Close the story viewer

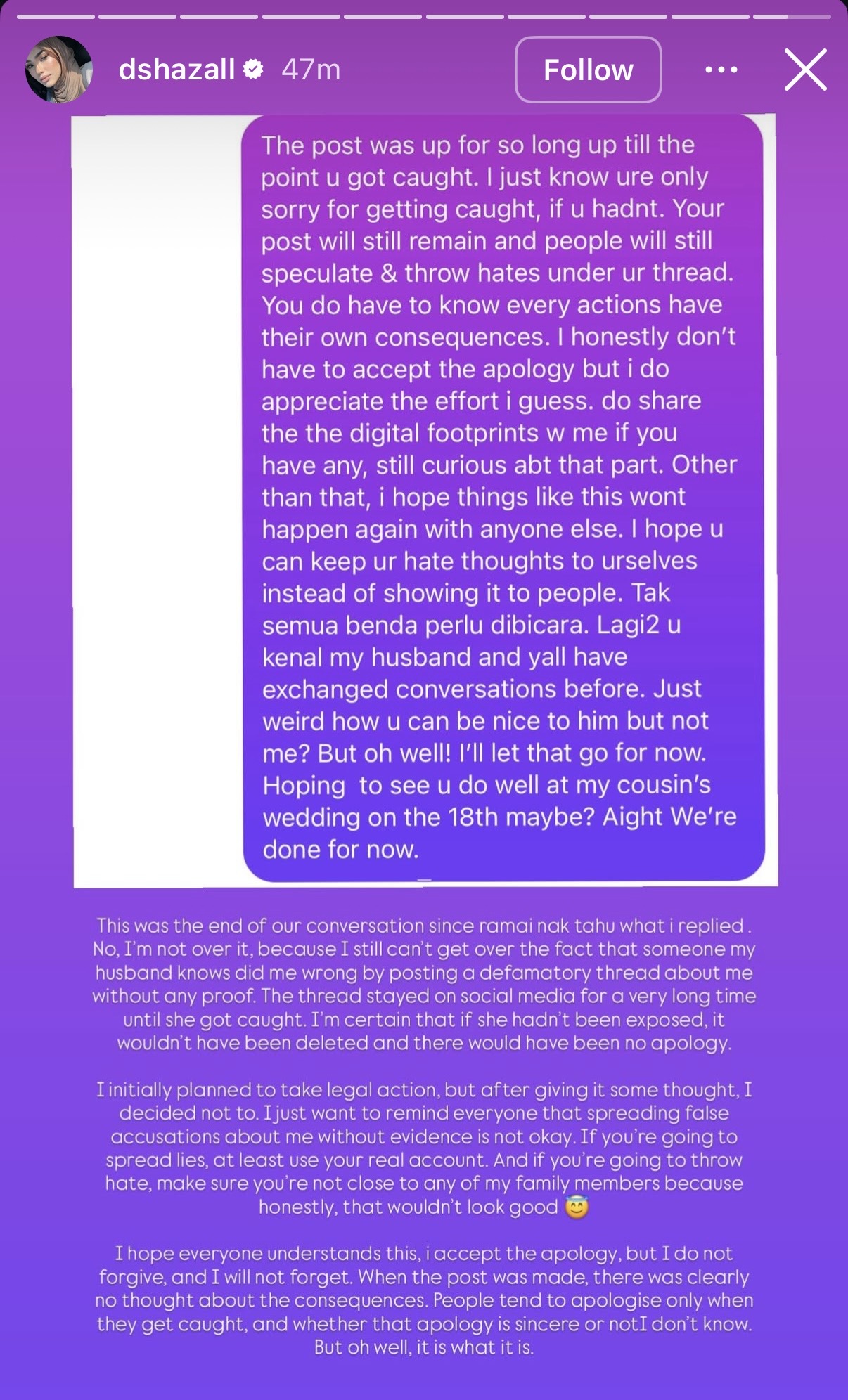[805, 70]
